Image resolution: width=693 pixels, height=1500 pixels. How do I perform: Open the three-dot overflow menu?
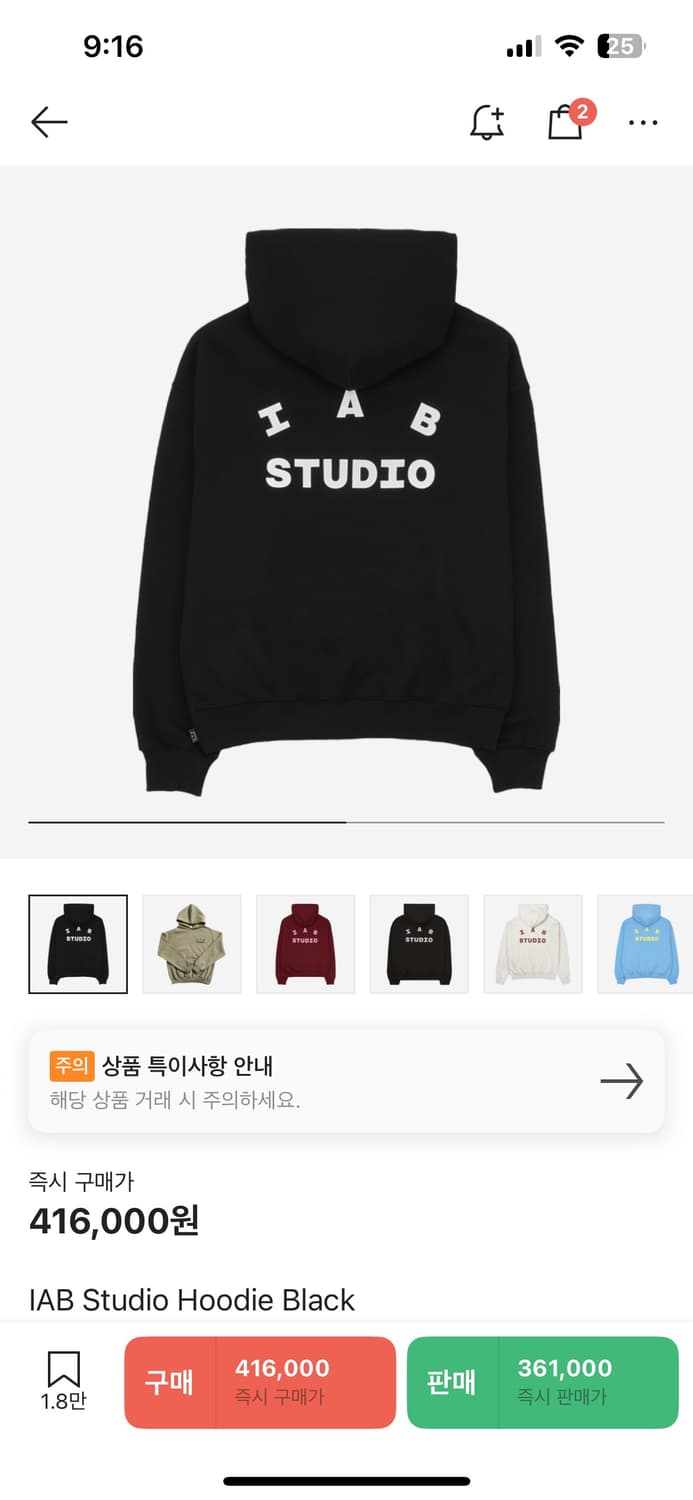tap(643, 123)
